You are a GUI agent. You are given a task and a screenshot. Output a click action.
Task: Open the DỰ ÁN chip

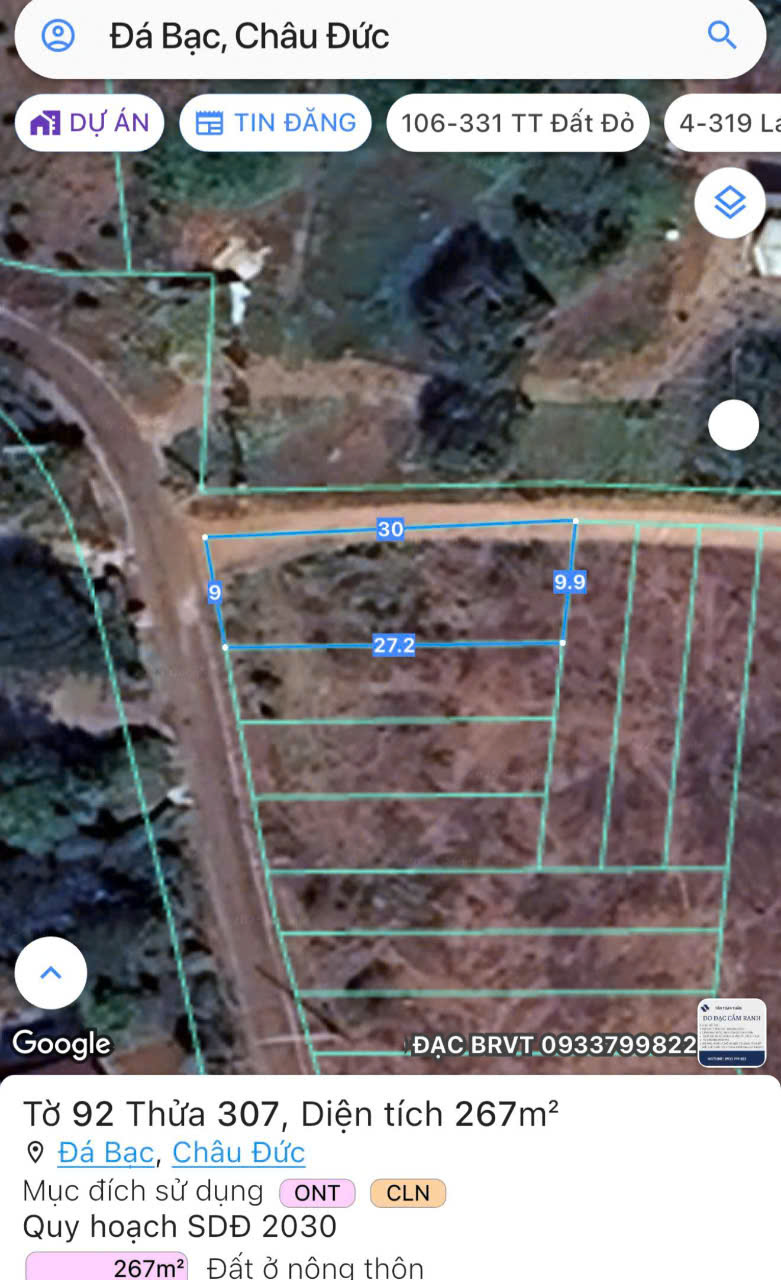click(x=90, y=123)
